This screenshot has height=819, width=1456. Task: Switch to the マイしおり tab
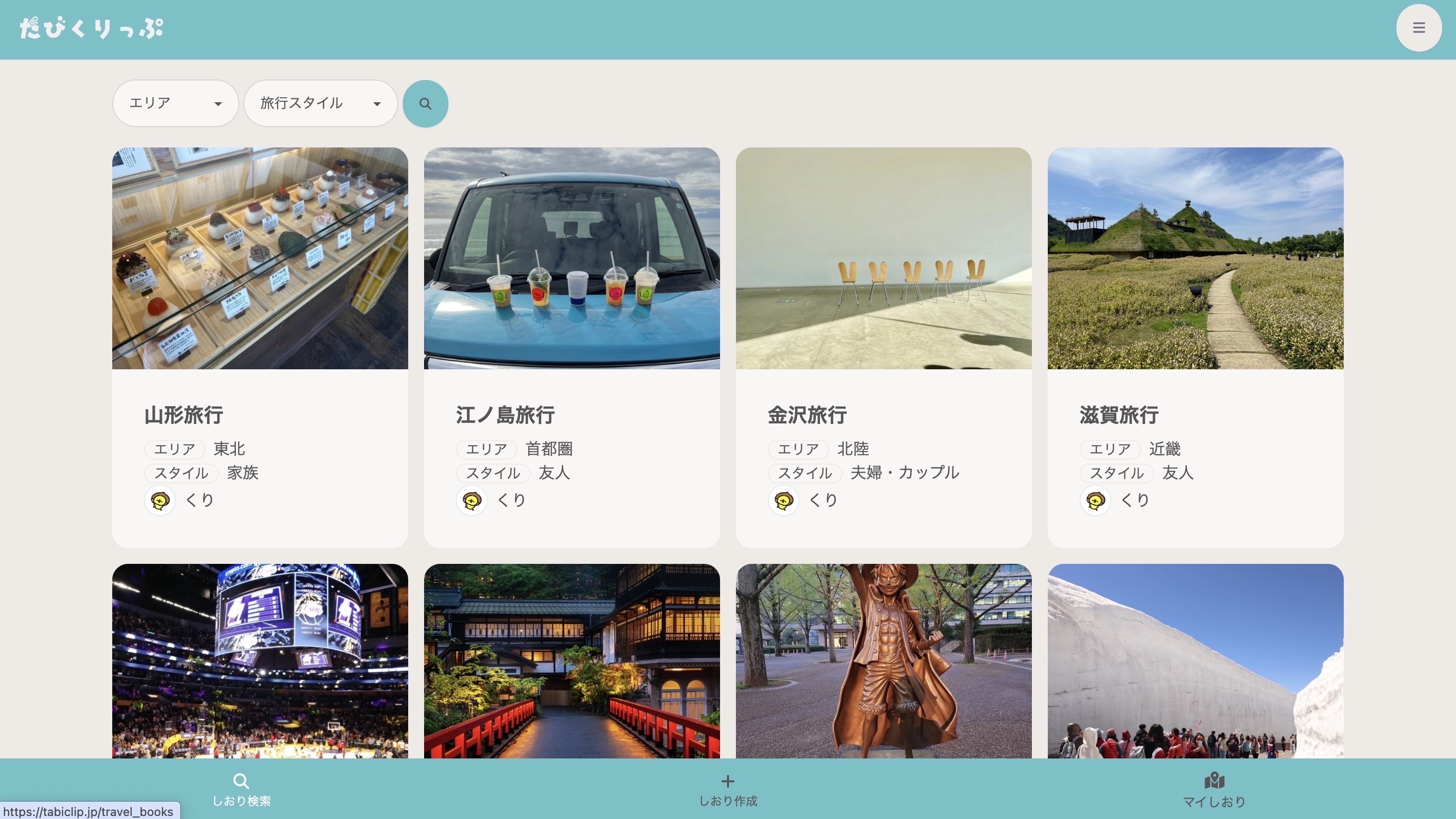click(1214, 790)
